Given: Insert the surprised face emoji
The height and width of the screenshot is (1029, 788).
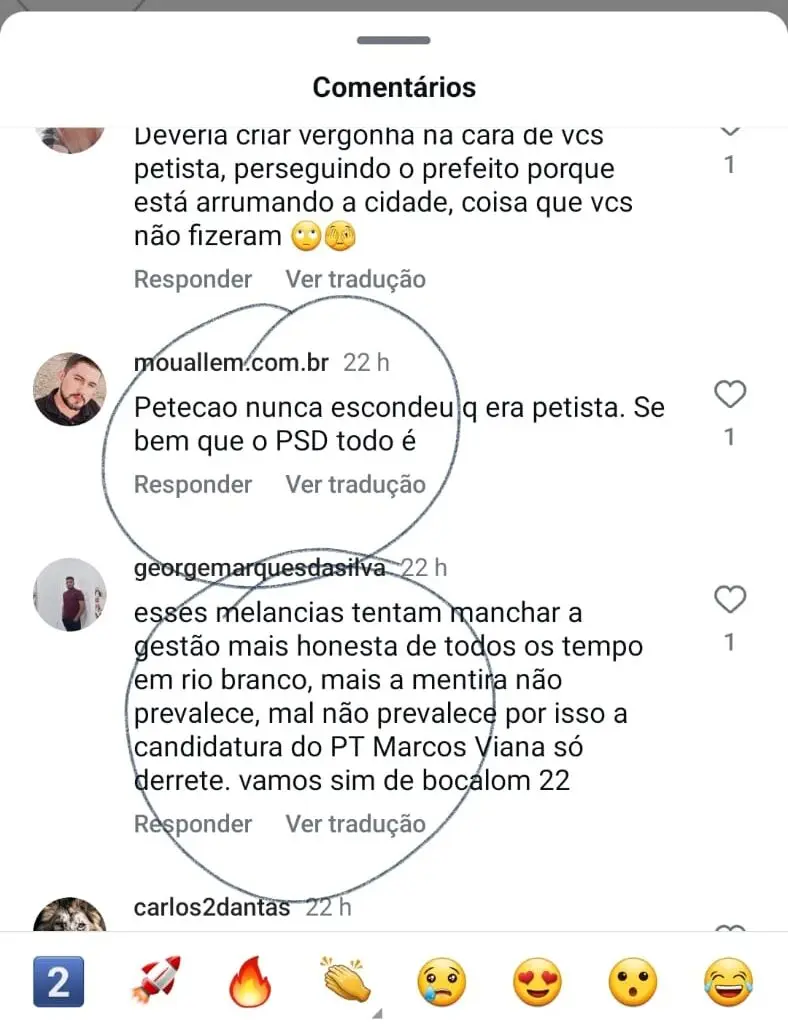Looking at the screenshot, I should pyautogui.click(x=633, y=983).
